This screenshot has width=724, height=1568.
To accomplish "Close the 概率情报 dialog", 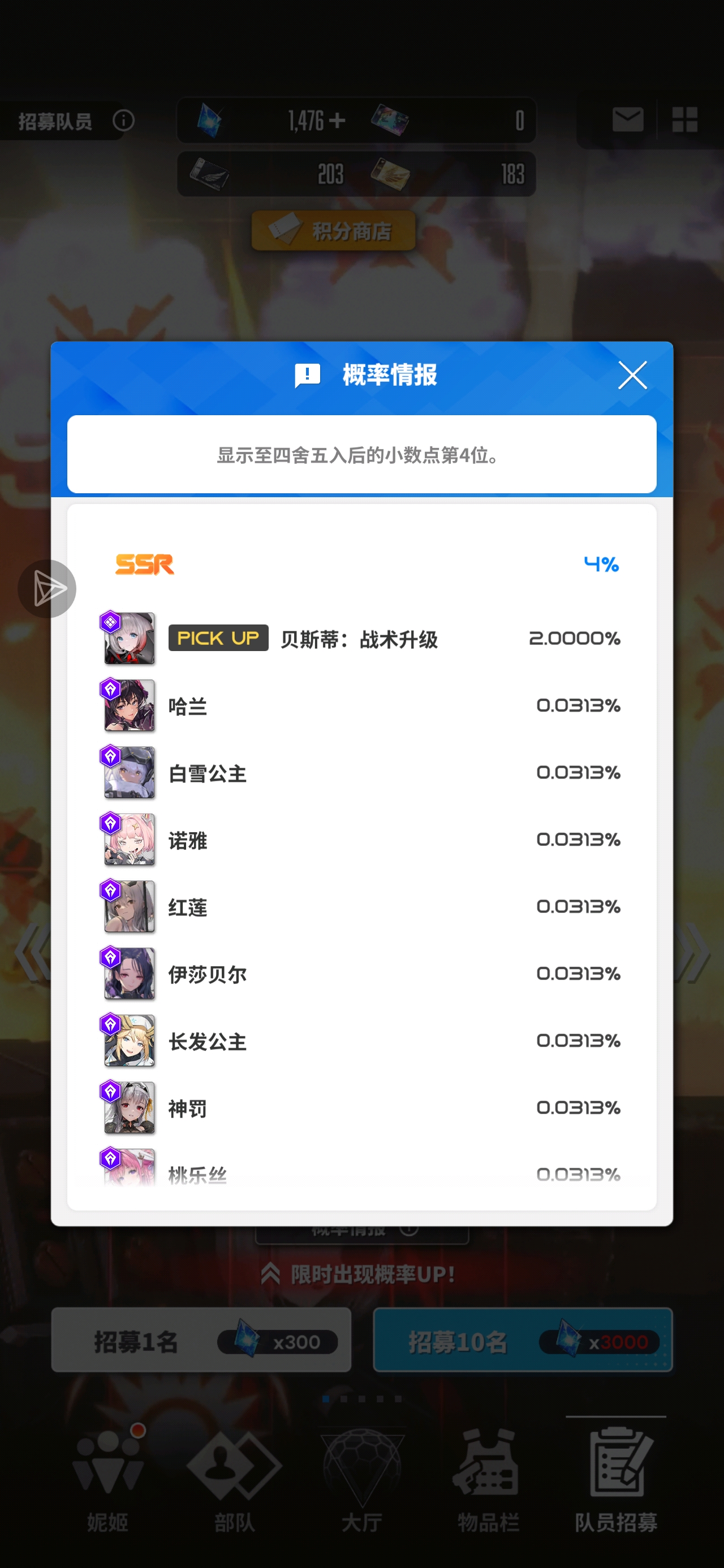I will pos(632,375).
